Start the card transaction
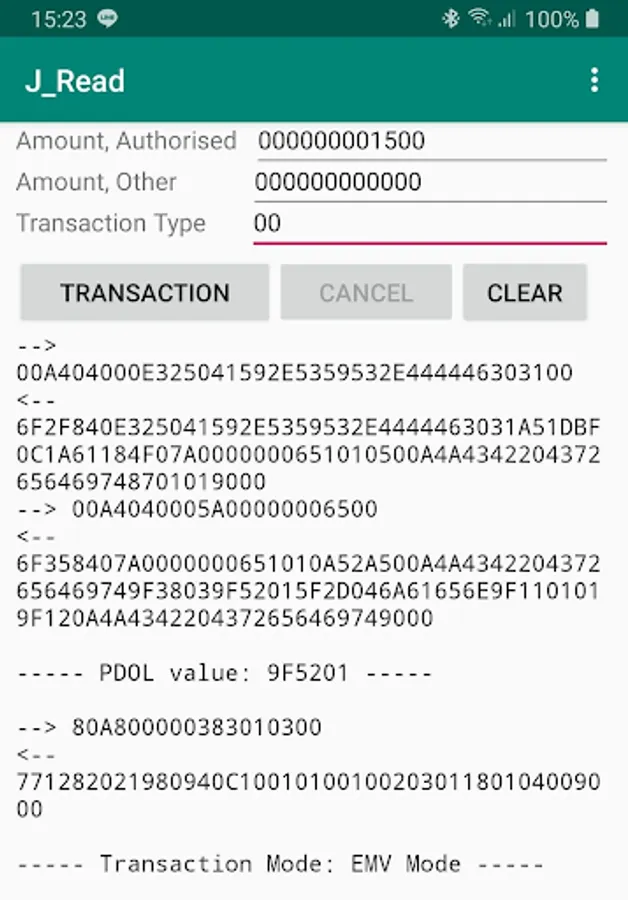This screenshot has width=628, height=900. coord(145,293)
